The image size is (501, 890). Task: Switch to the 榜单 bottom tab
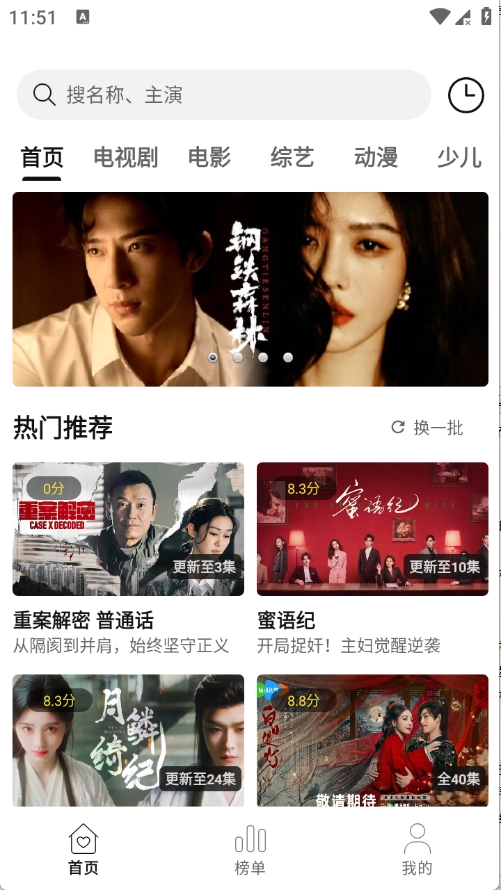pyautogui.click(x=250, y=850)
